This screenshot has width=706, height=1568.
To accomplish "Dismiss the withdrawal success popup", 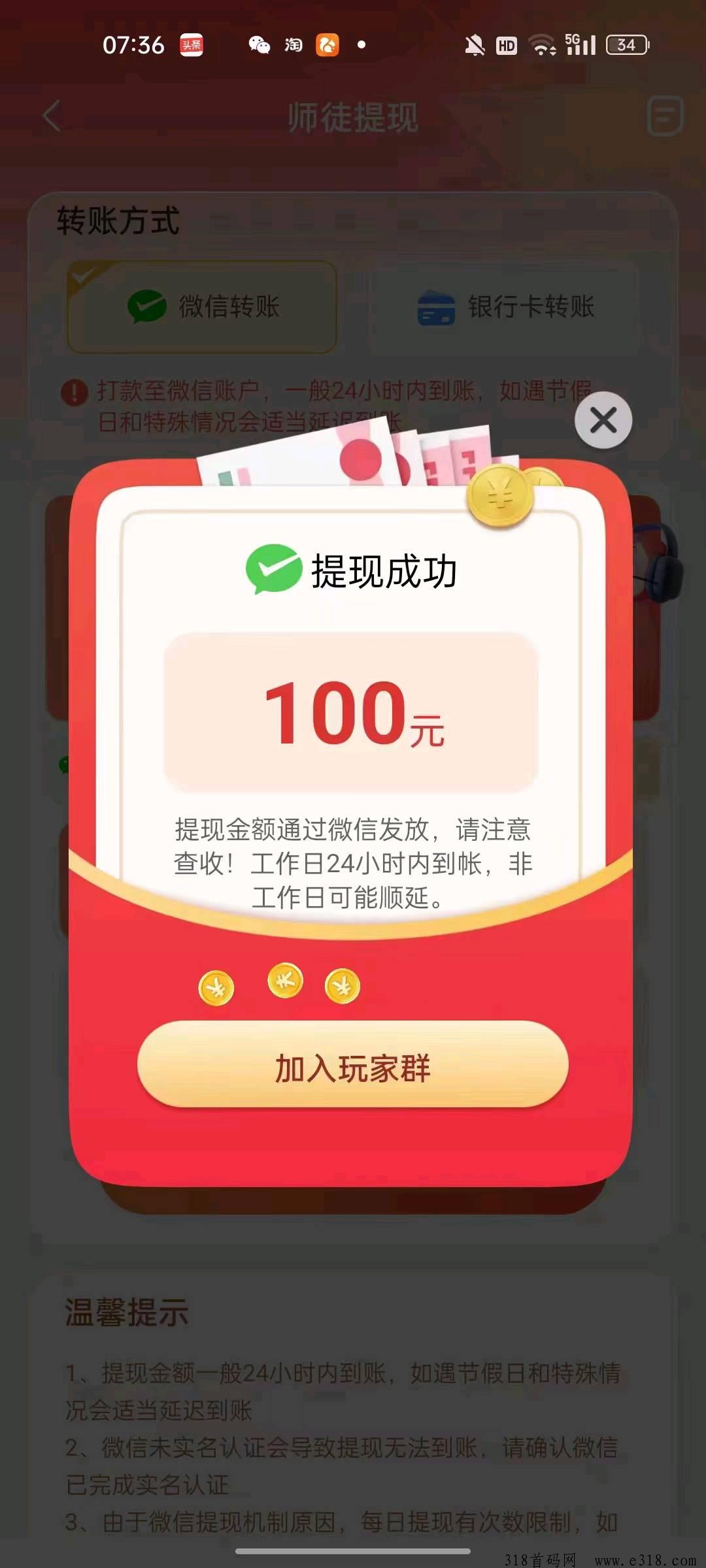I will (x=603, y=420).
